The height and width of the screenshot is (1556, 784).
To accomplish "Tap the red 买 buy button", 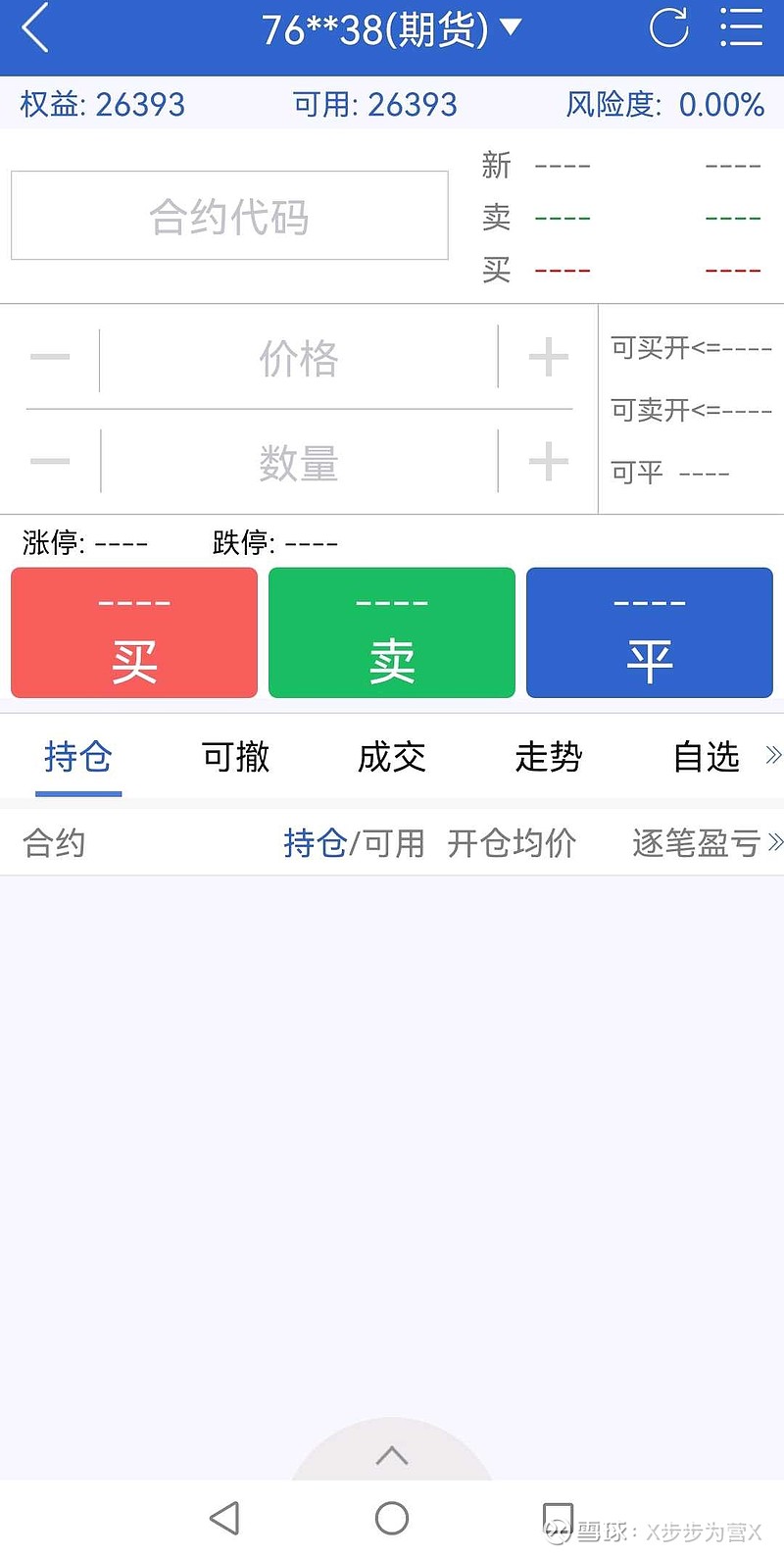I will point(134,633).
